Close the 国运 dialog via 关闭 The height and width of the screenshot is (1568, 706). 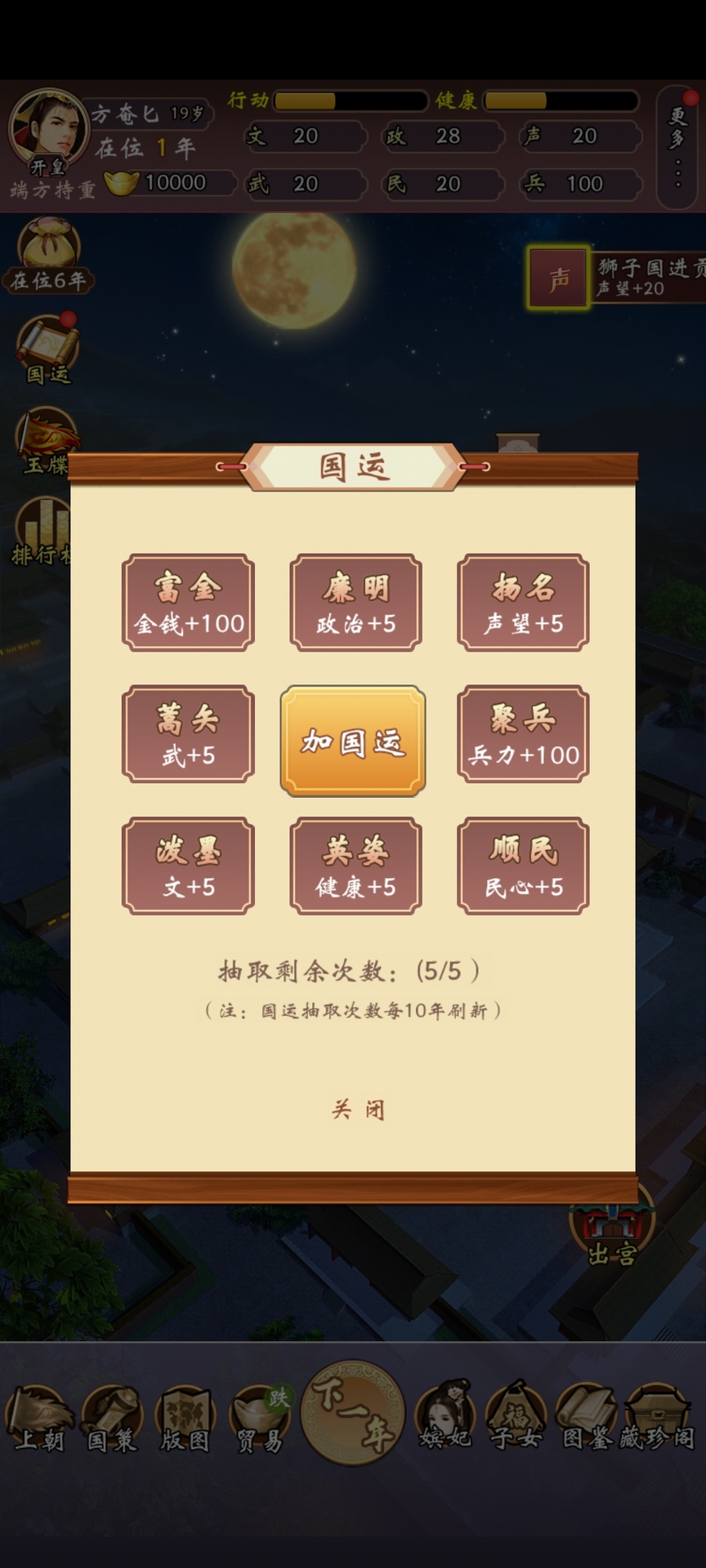coord(357,1109)
